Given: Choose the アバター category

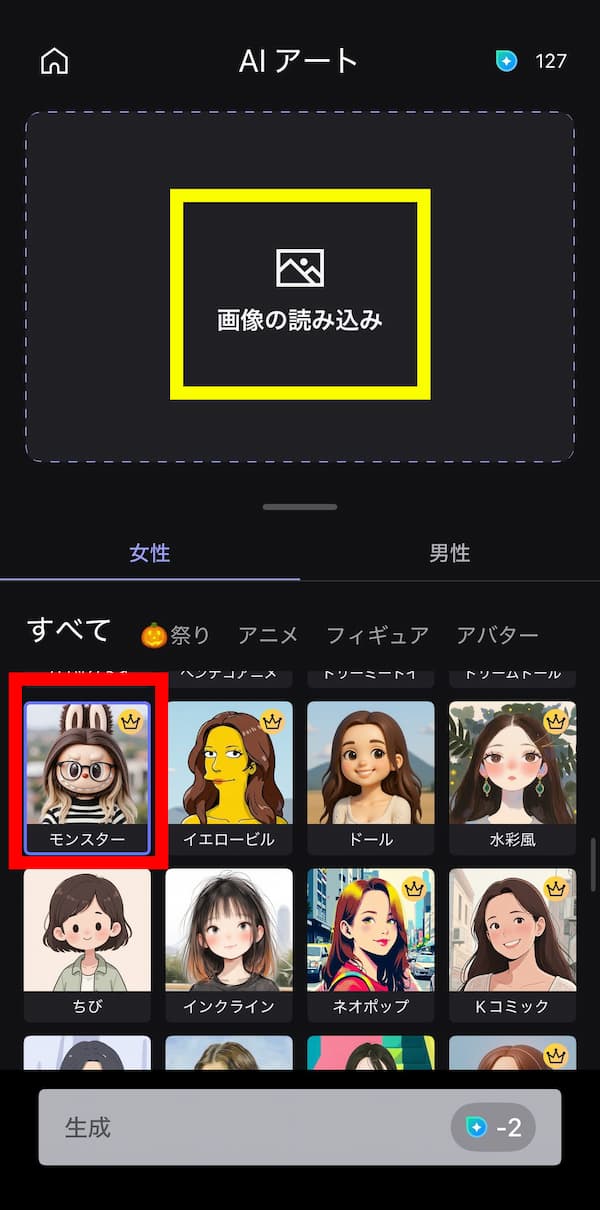Looking at the screenshot, I should (497, 635).
